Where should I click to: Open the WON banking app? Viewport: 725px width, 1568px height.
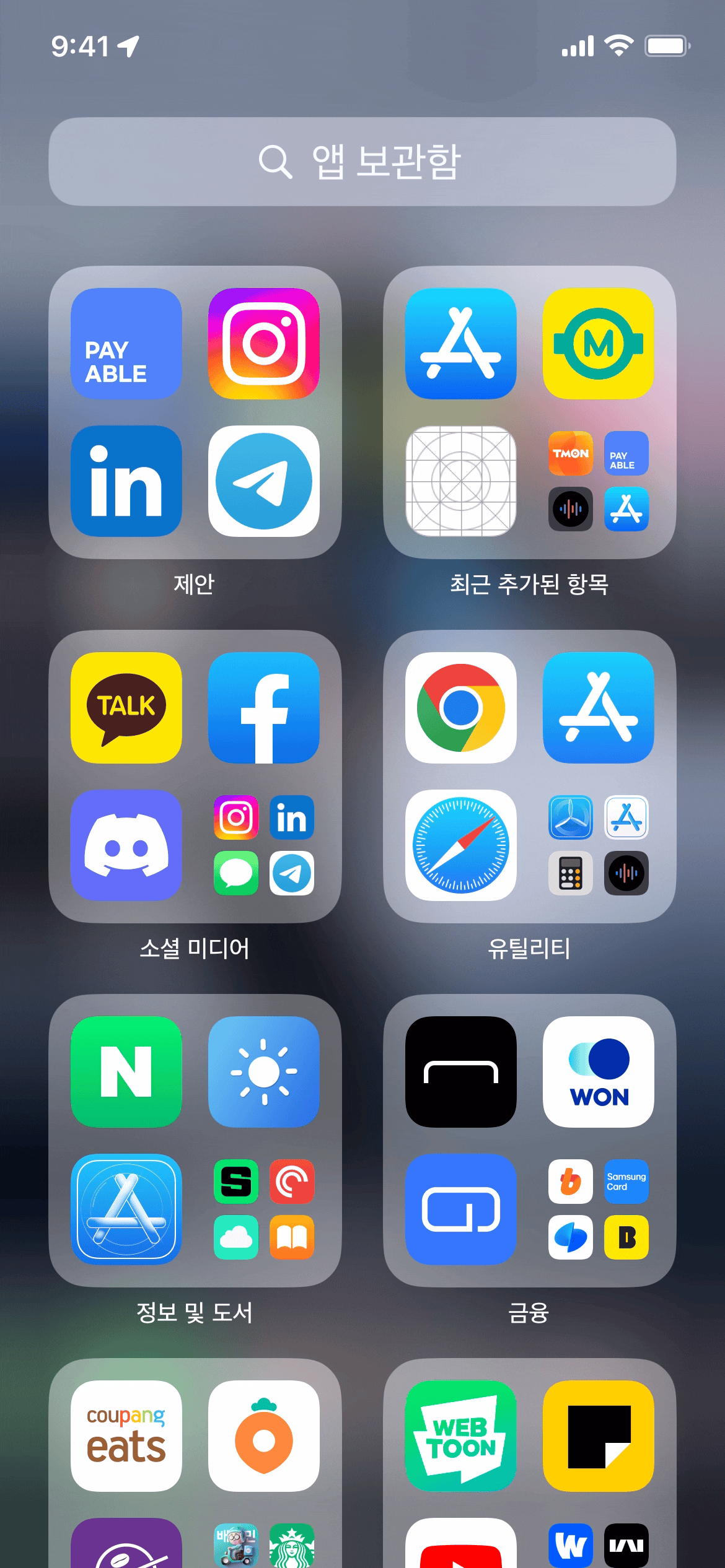coord(598,1072)
